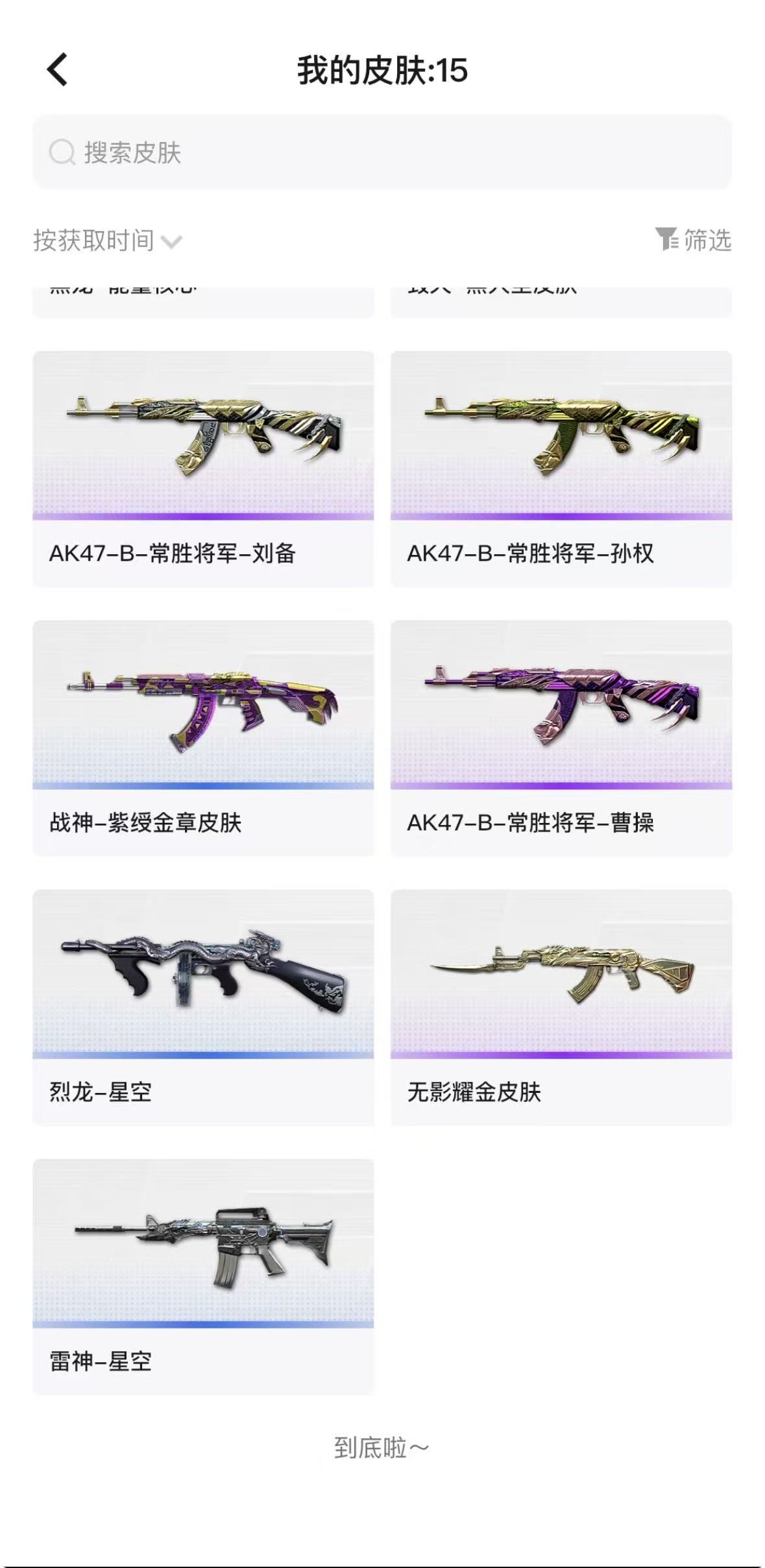Open the 雷神-星空 skin card
Image resolution: width=765 pixels, height=1568 pixels.
point(203,1277)
